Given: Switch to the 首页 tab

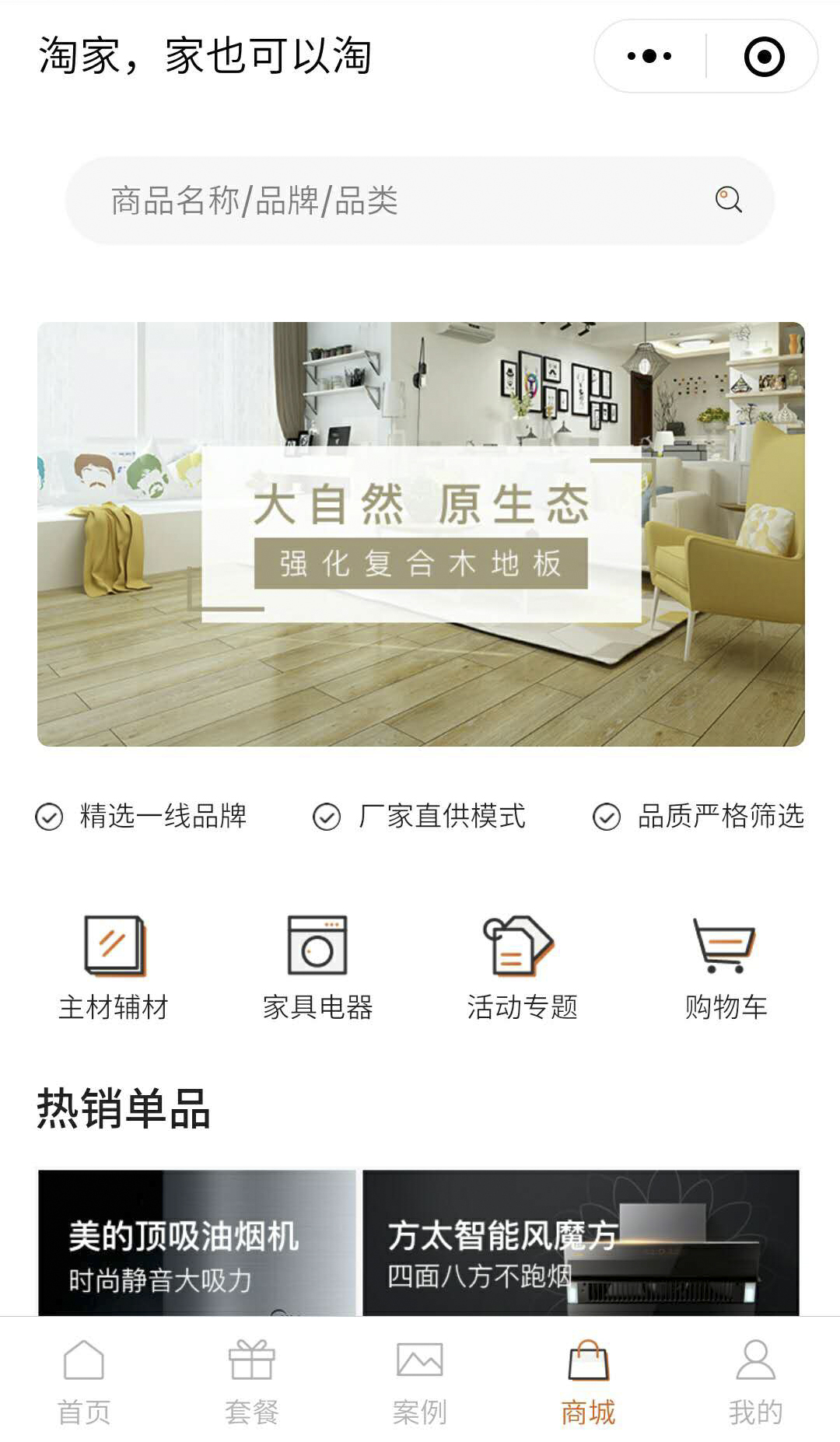Looking at the screenshot, I should tap(84, 1381).
